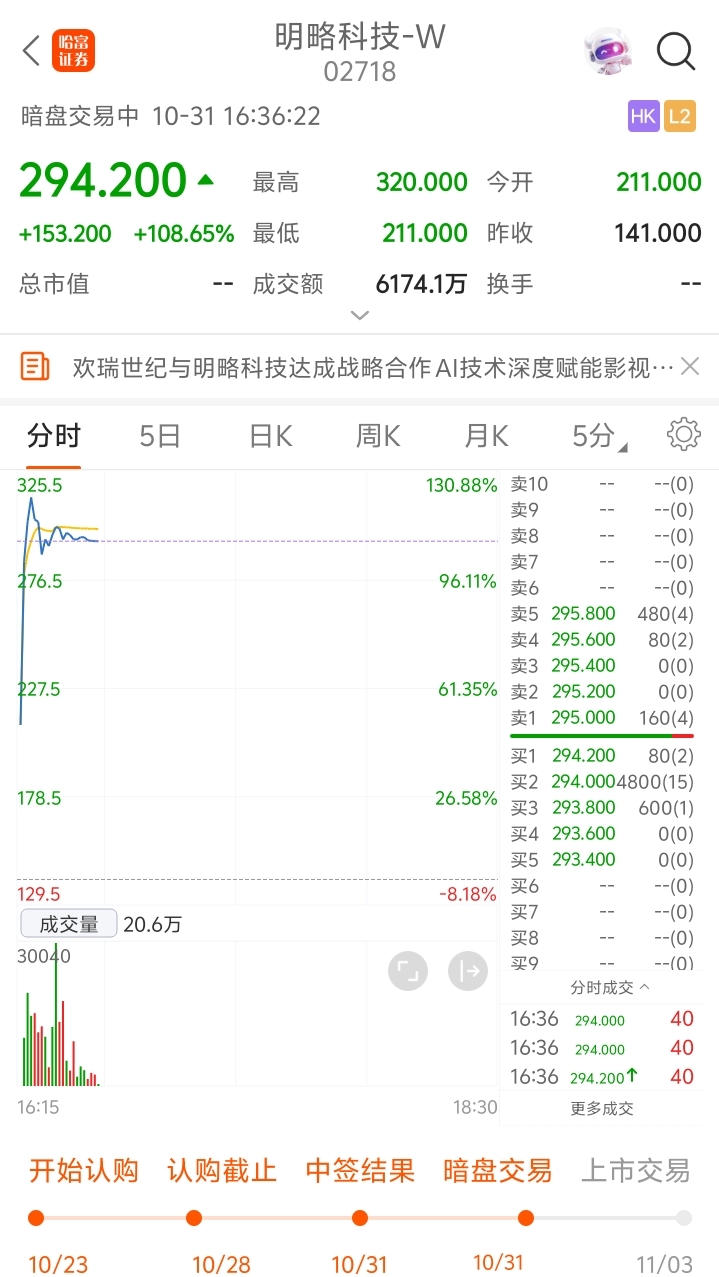Viewport: 719px width, 1277px height.
Task: Collapse the 分时成交 section
Action: [x=610, y=988]
